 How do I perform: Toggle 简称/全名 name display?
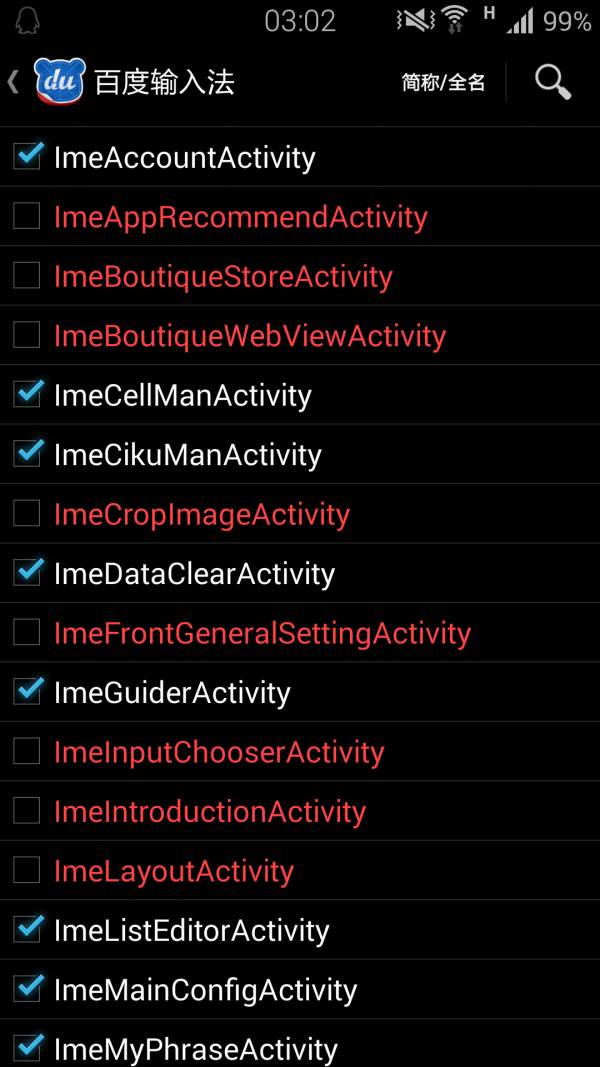point(443,82)
